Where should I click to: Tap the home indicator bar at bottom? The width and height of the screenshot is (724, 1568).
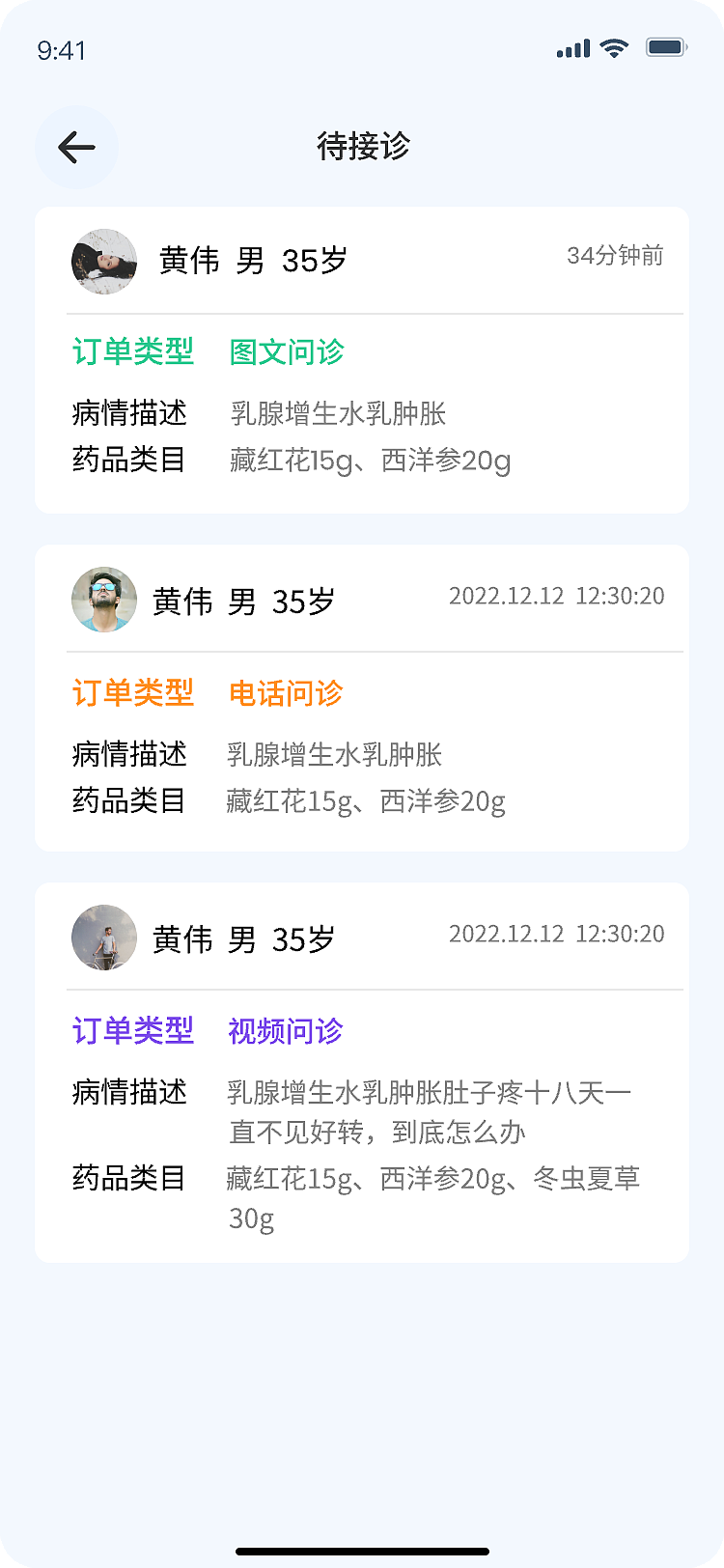[x=362, y=1553]
